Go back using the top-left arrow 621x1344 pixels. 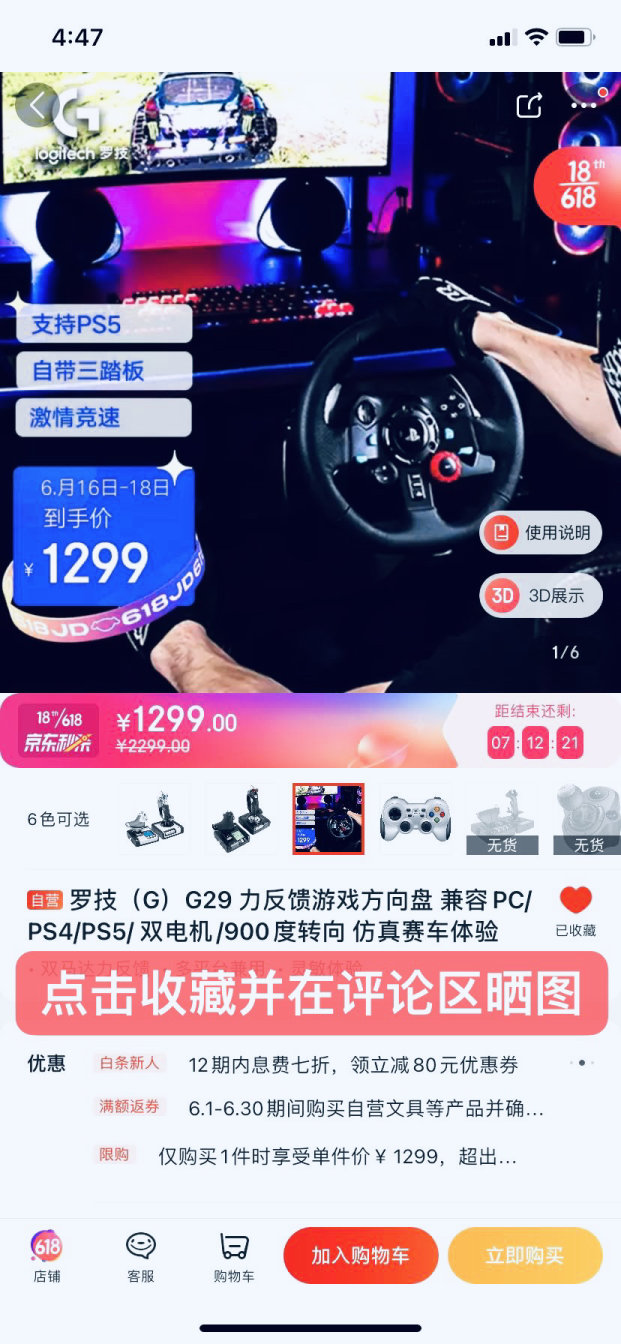[x=38, y=105]
